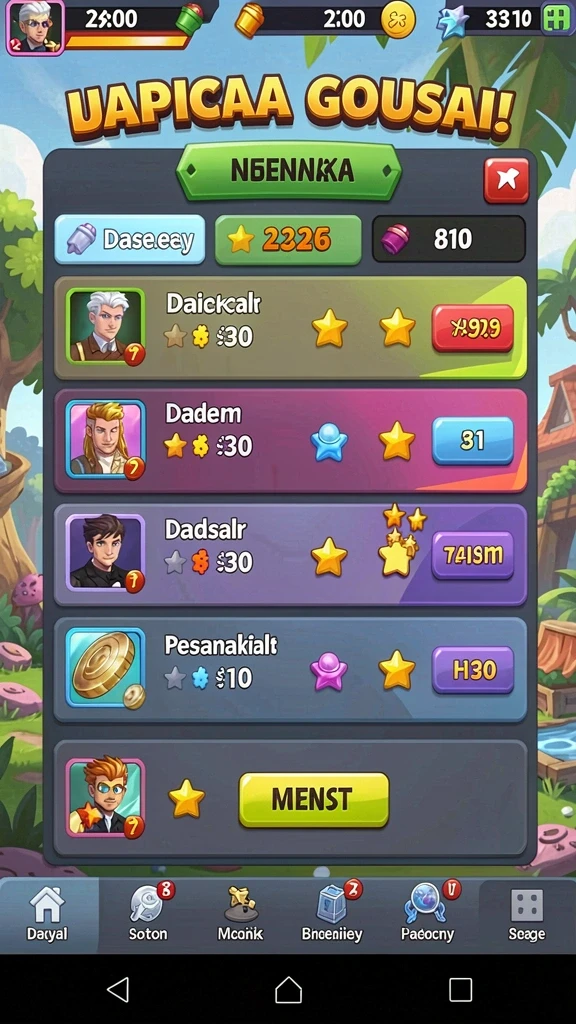Image resolution: width=576 pixels, height=1024 pixels.
Task: Open the player avatar in top bar
Action: pos(35,27)
